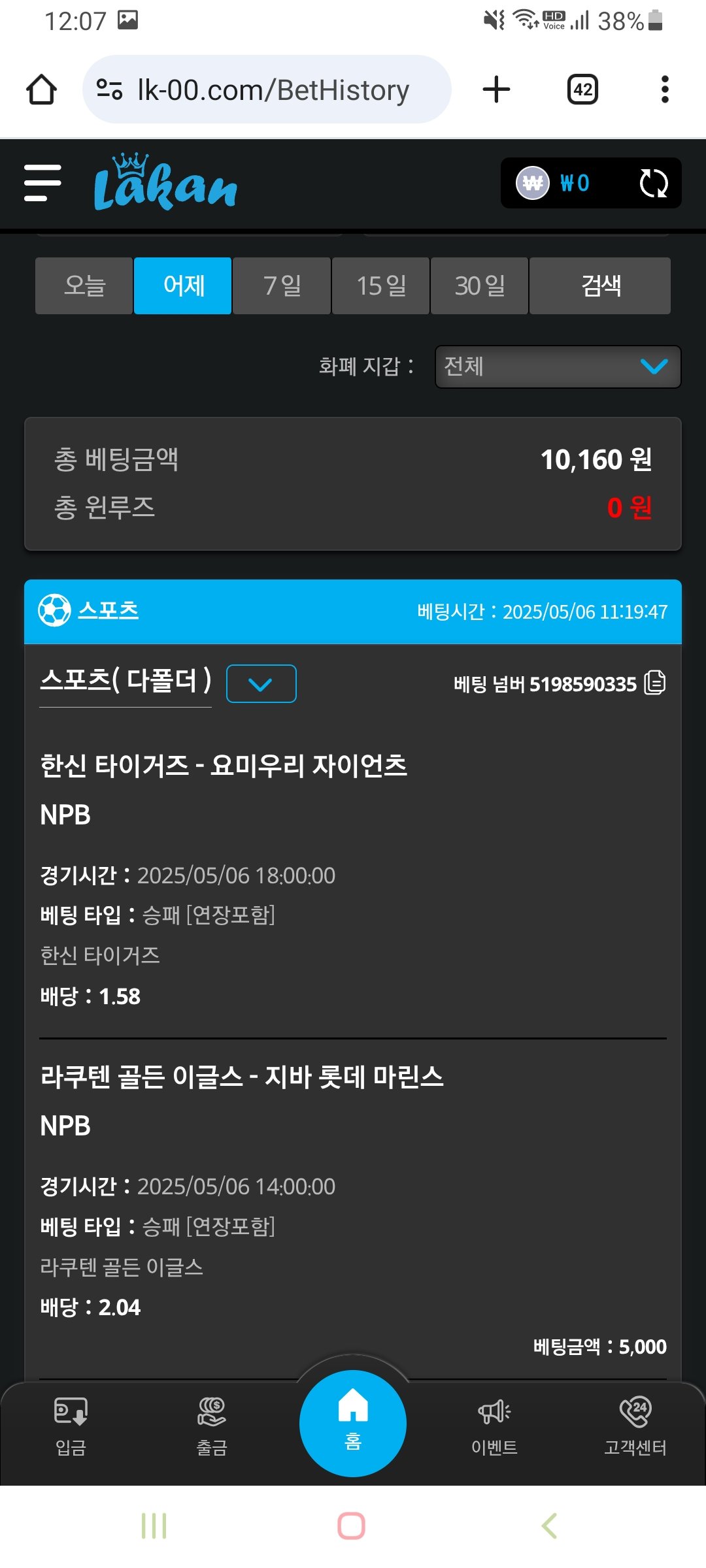Screen dimensions: 706x1568
Task: Copy betting number 5198590335
Action: click(655, 683)
